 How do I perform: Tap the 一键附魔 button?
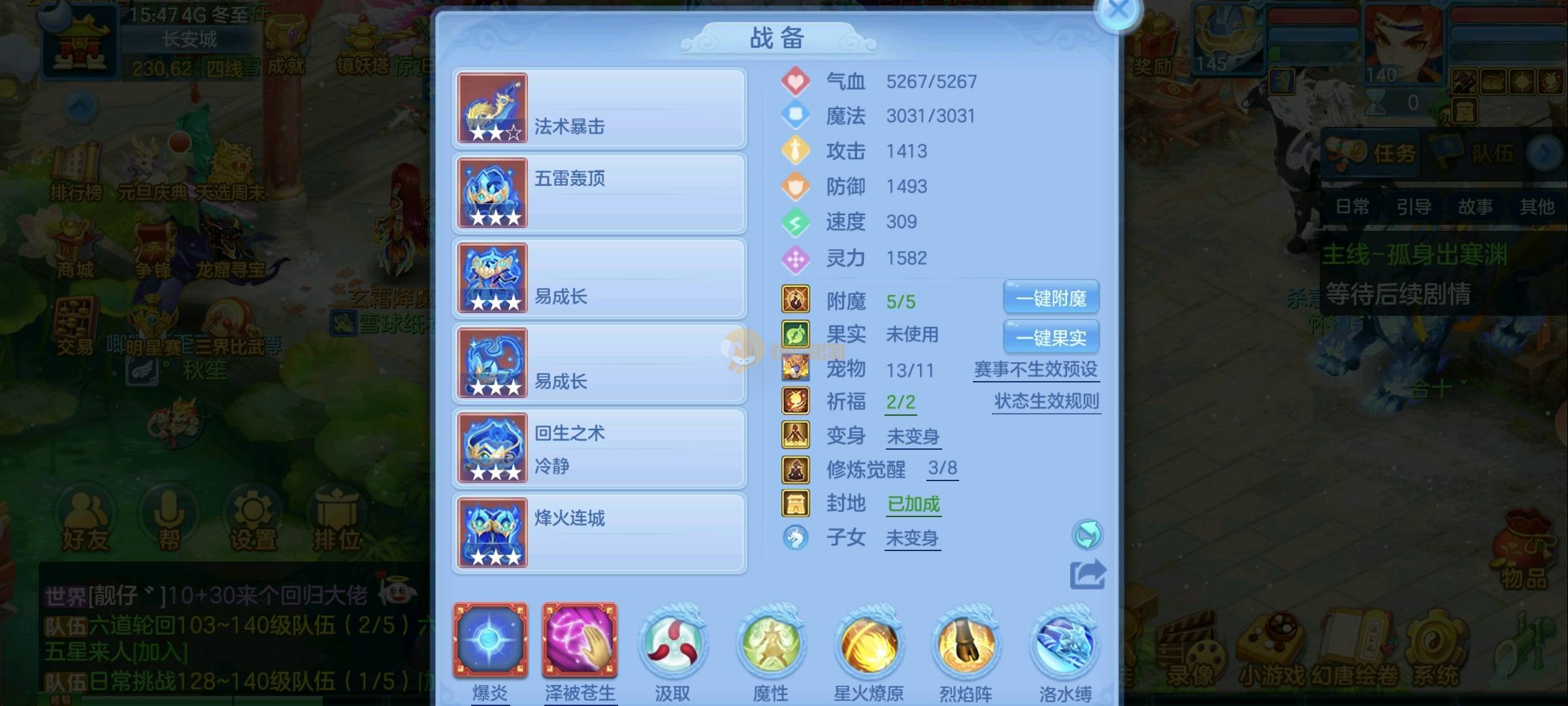pyautogui.click(x=1051, y=299)
